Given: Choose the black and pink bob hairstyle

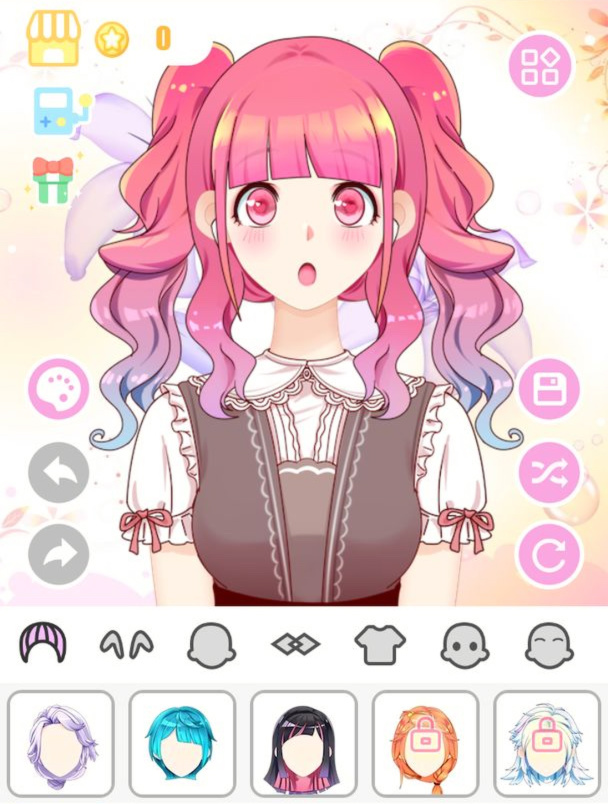Looking at the screenshot, I should (304, 745).
